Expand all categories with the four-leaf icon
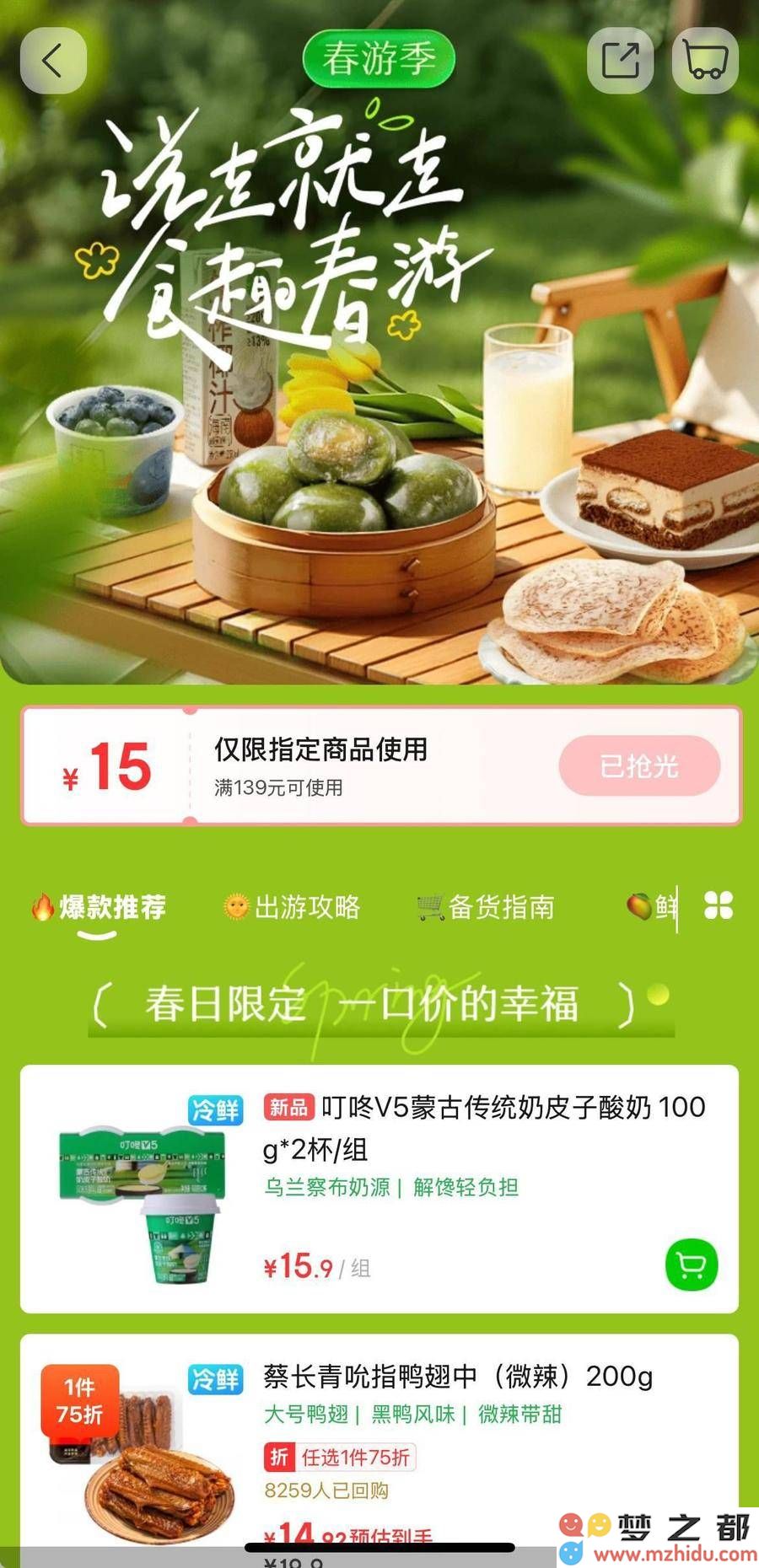Screen dimensions: 759x1568 coord(719,906)
